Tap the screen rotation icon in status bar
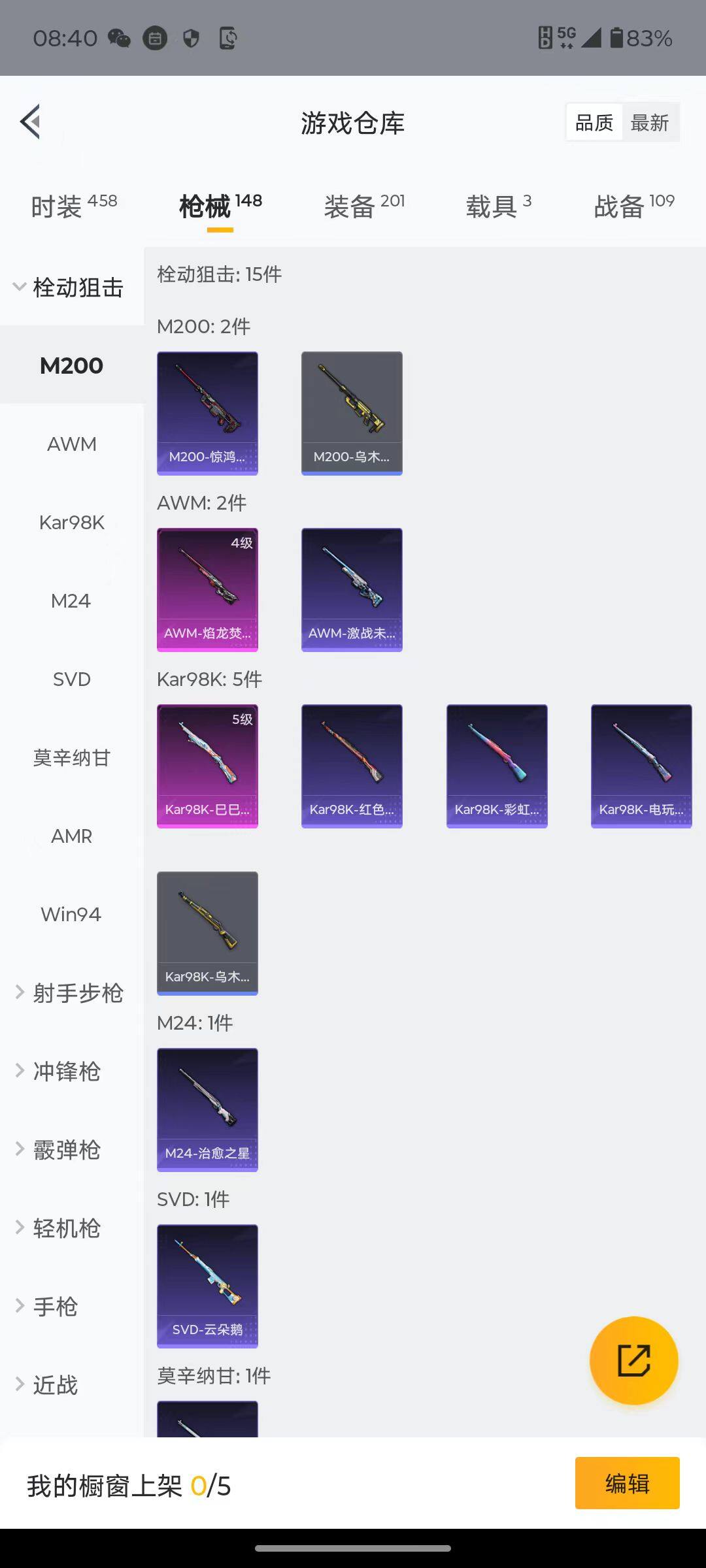Image resolution: width=706 pixels, height=1568 pixels. 228,38
